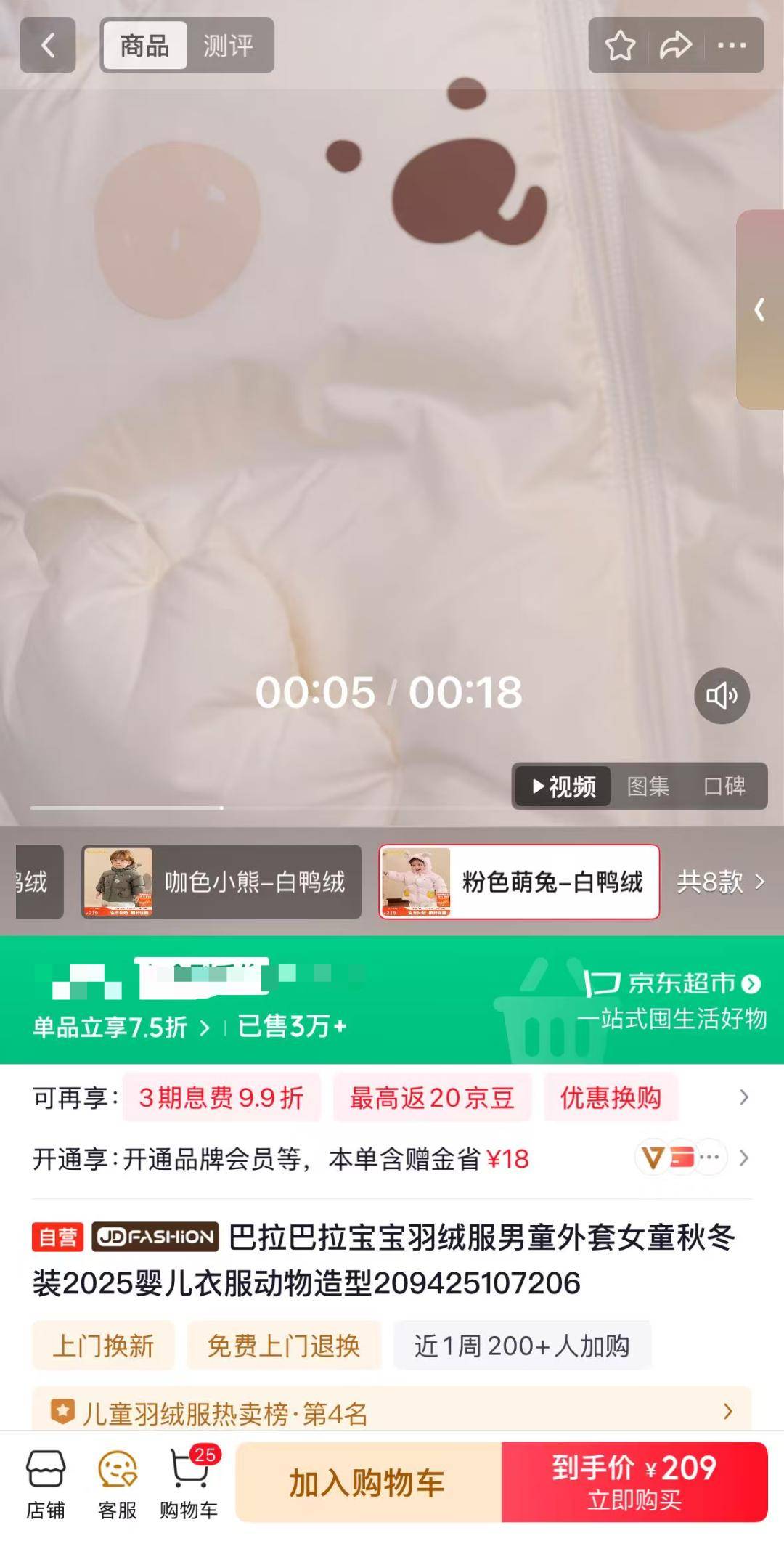Select the 粉色萌兔-白鸭绒 style

coord(518,882)
